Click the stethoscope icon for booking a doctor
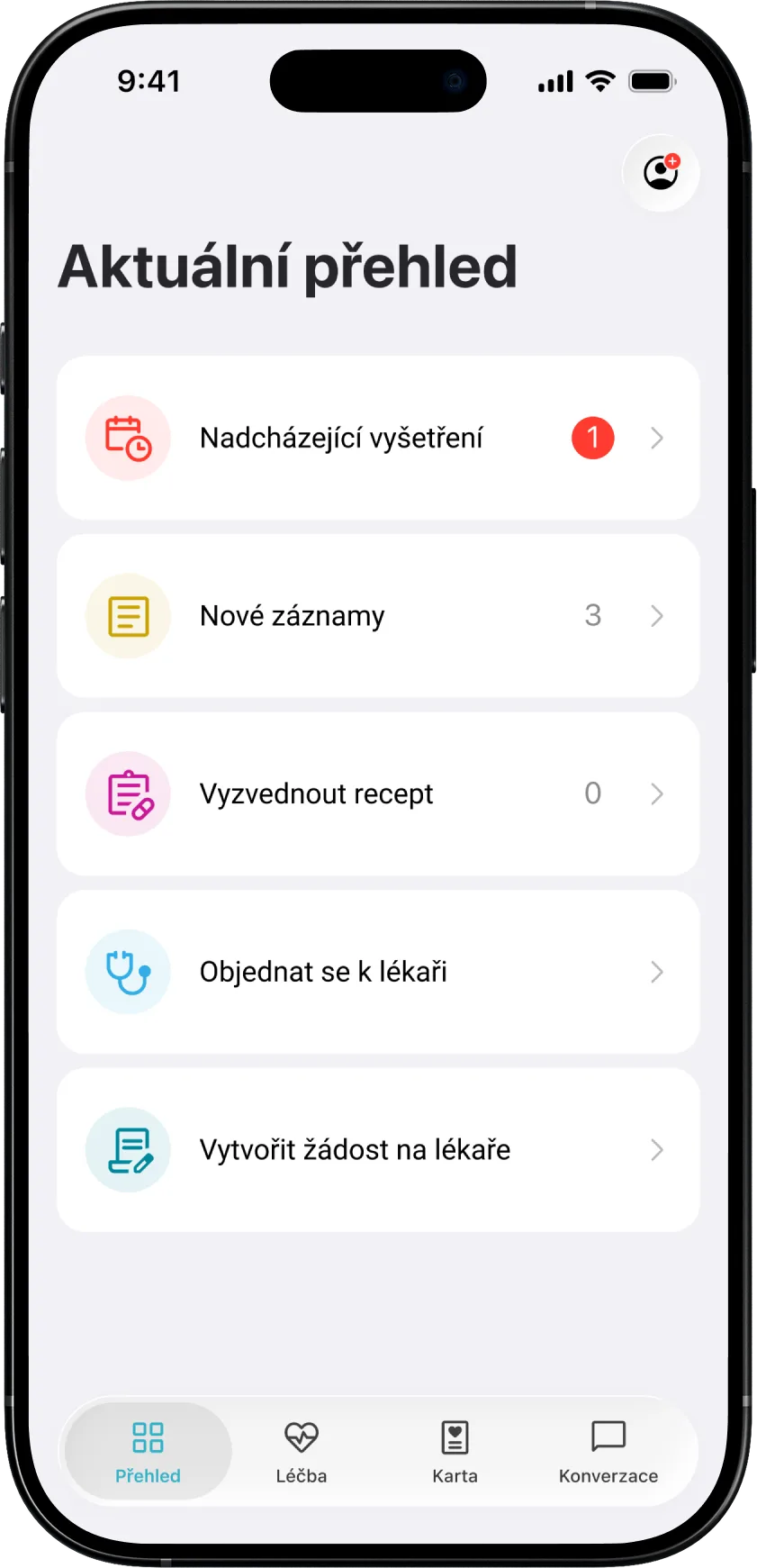The height and width of the screenshot is (1568, 757). 128,972
